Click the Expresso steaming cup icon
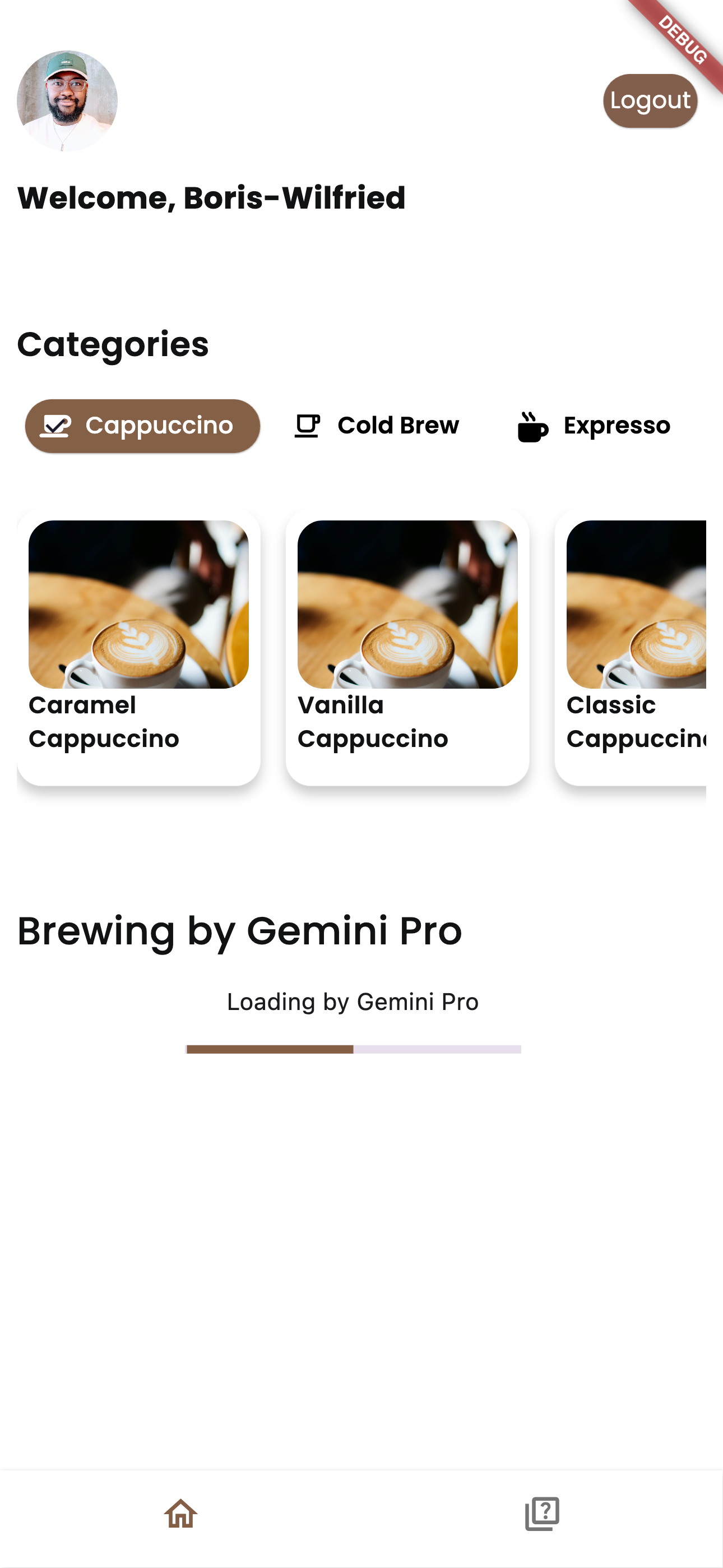Viewport: 723px width, 1568px height. click(532, 426)
